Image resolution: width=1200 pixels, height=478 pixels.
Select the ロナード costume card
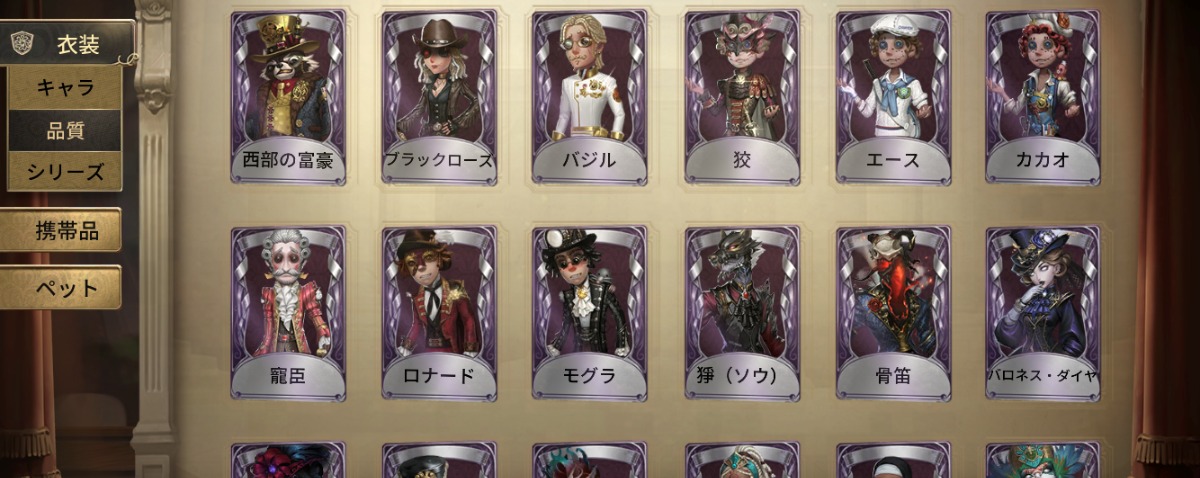click(439, 314)
